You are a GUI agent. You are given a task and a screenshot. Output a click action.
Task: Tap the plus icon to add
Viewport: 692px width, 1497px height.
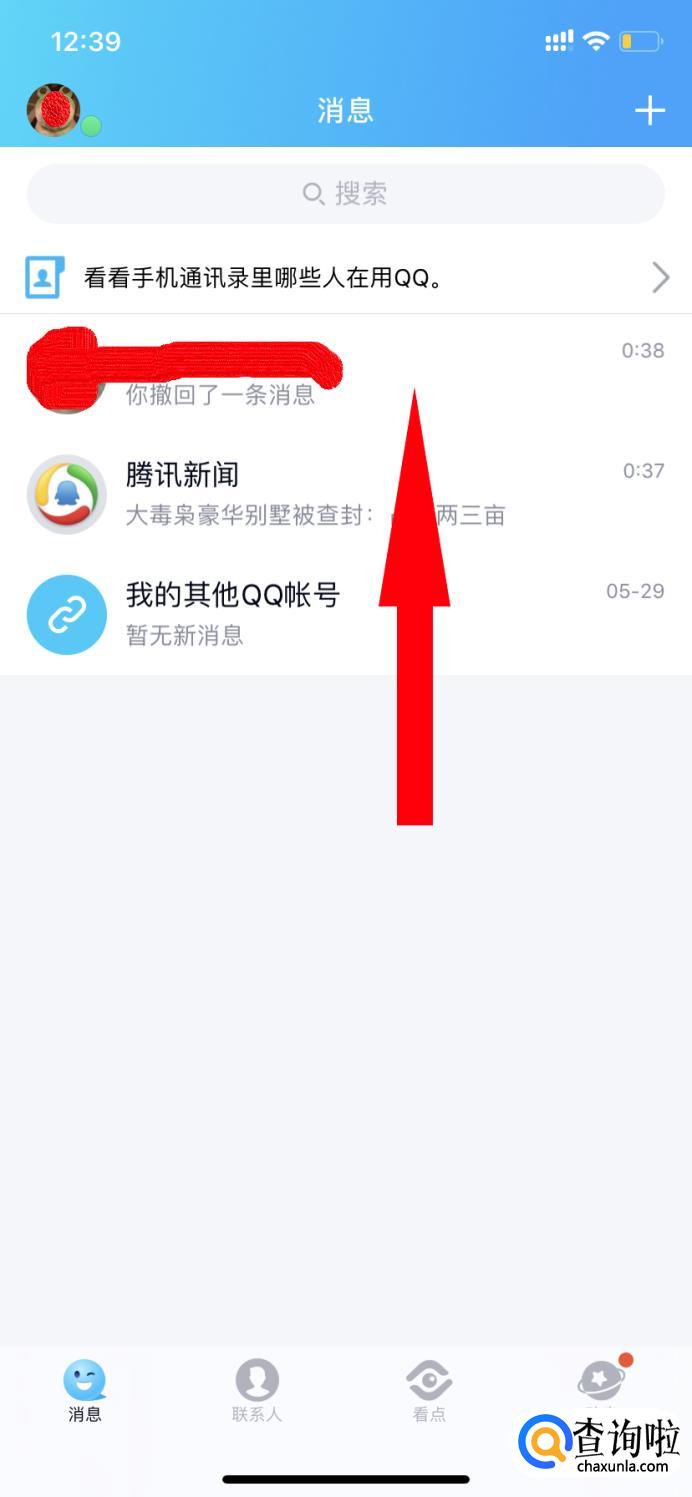650,110
